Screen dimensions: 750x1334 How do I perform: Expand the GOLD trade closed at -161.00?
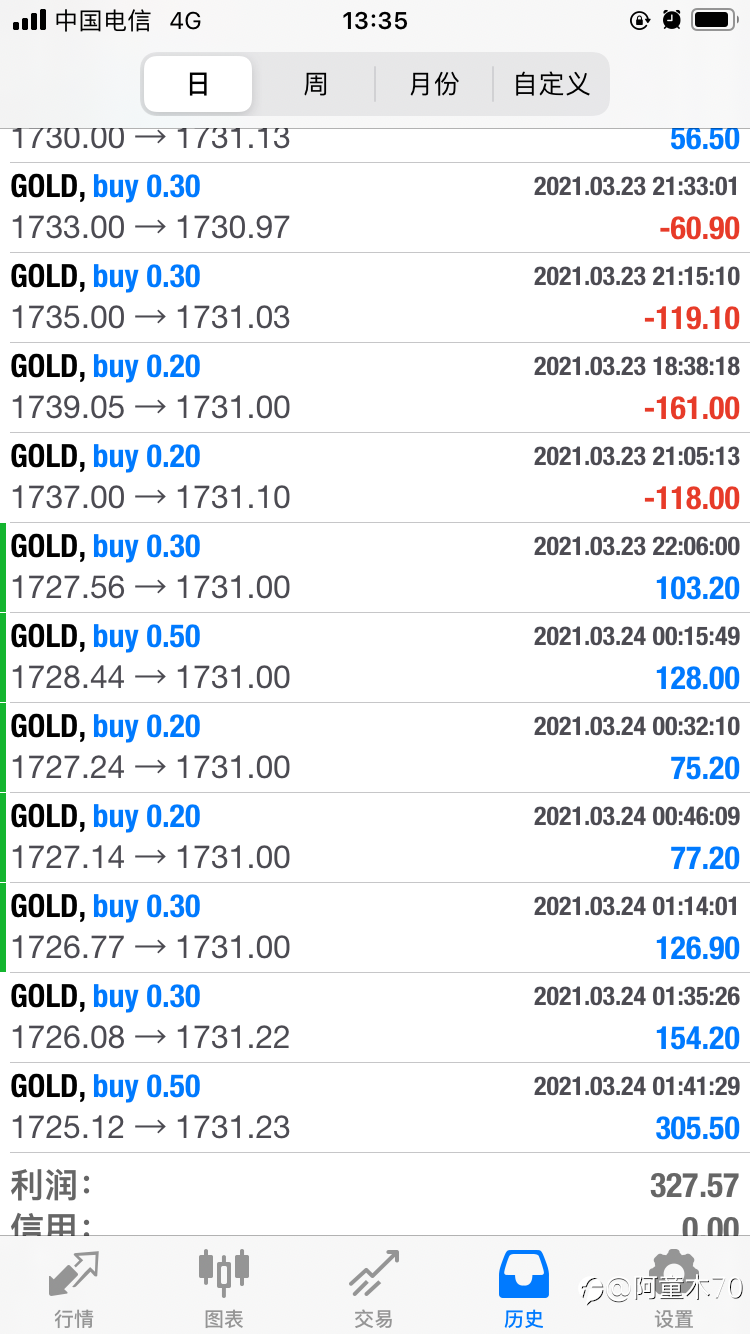(x=375, y=388)
